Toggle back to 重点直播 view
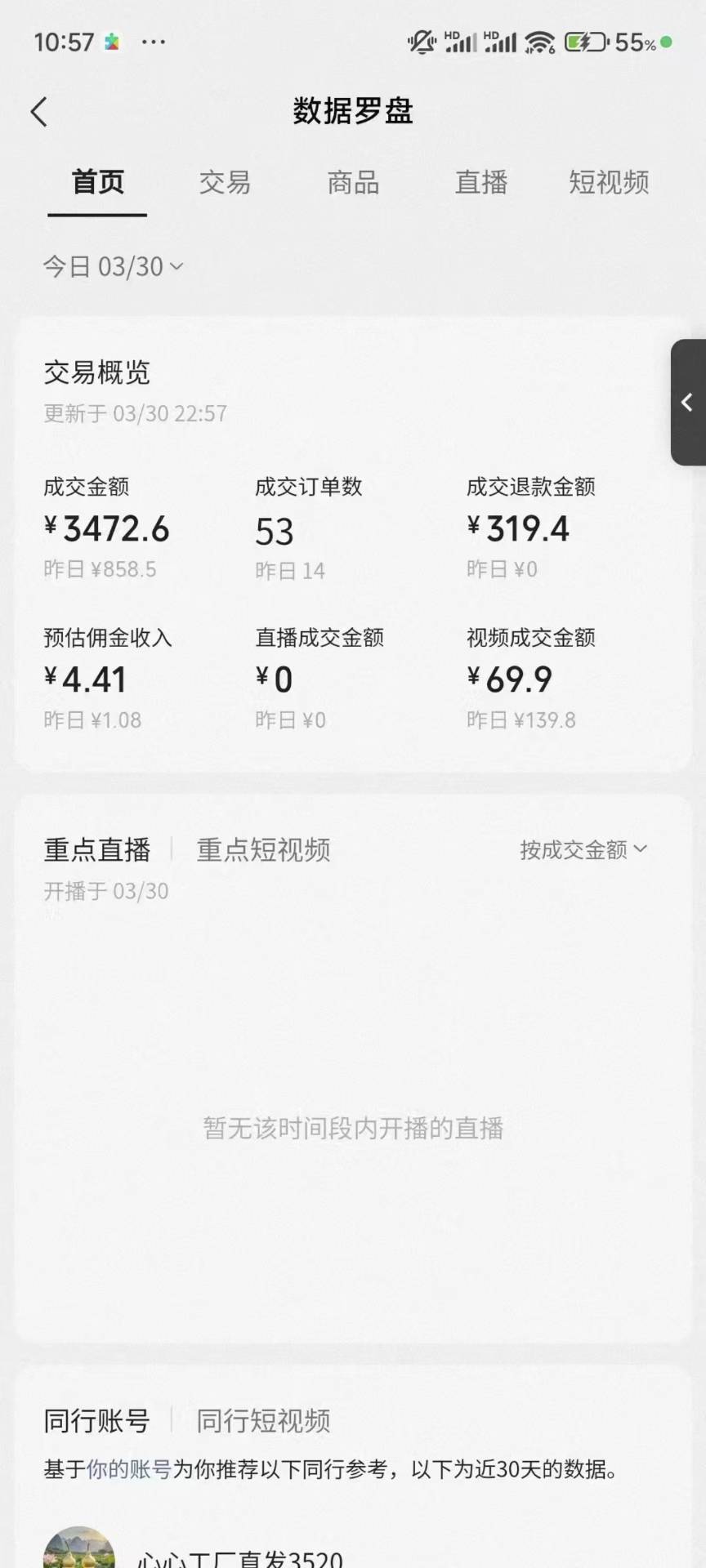This screenshot has height=1568, width=706. [x=96, y=849]
